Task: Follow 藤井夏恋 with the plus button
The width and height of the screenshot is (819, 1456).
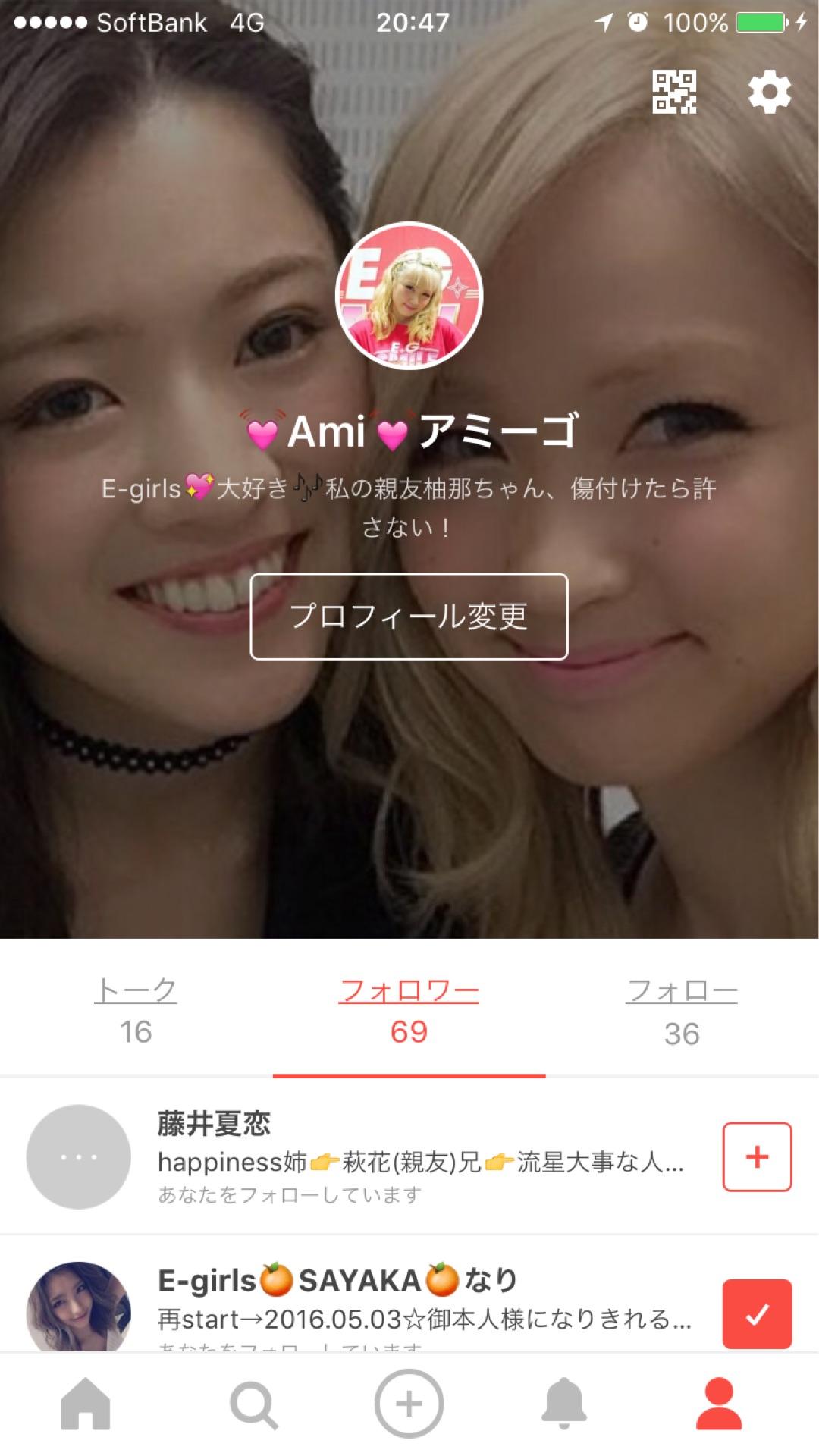Action: pyautogui.click(x=757, y=1156)
